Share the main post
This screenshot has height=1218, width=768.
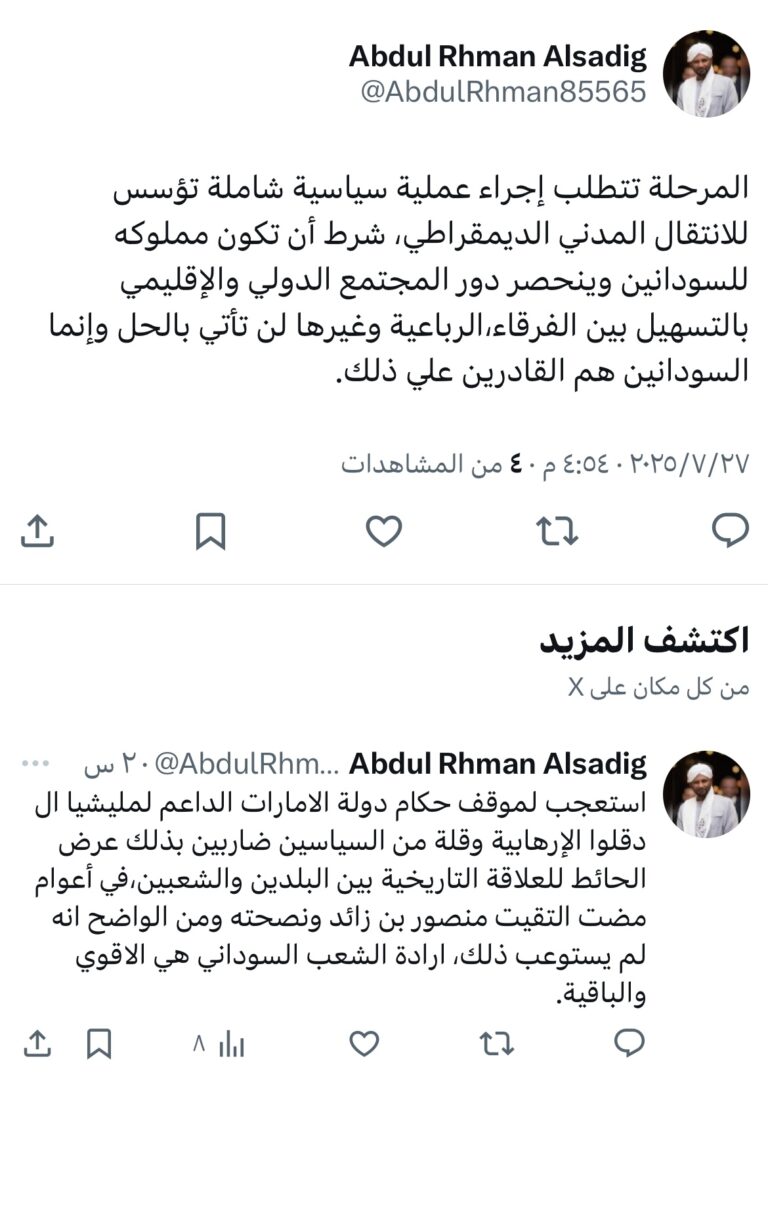pyautogui.click(x=37, y=531)
